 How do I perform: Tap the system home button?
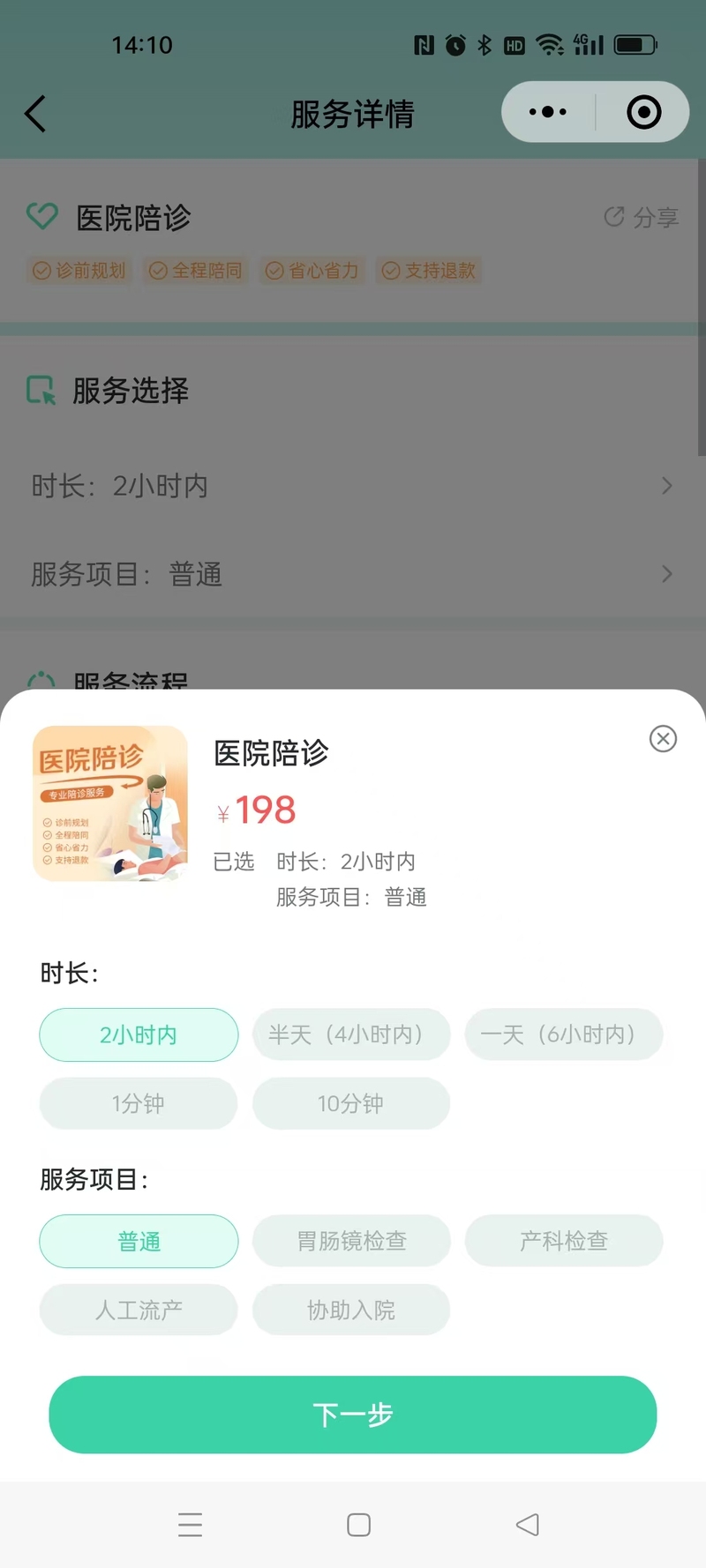[x=358, y=1525]
